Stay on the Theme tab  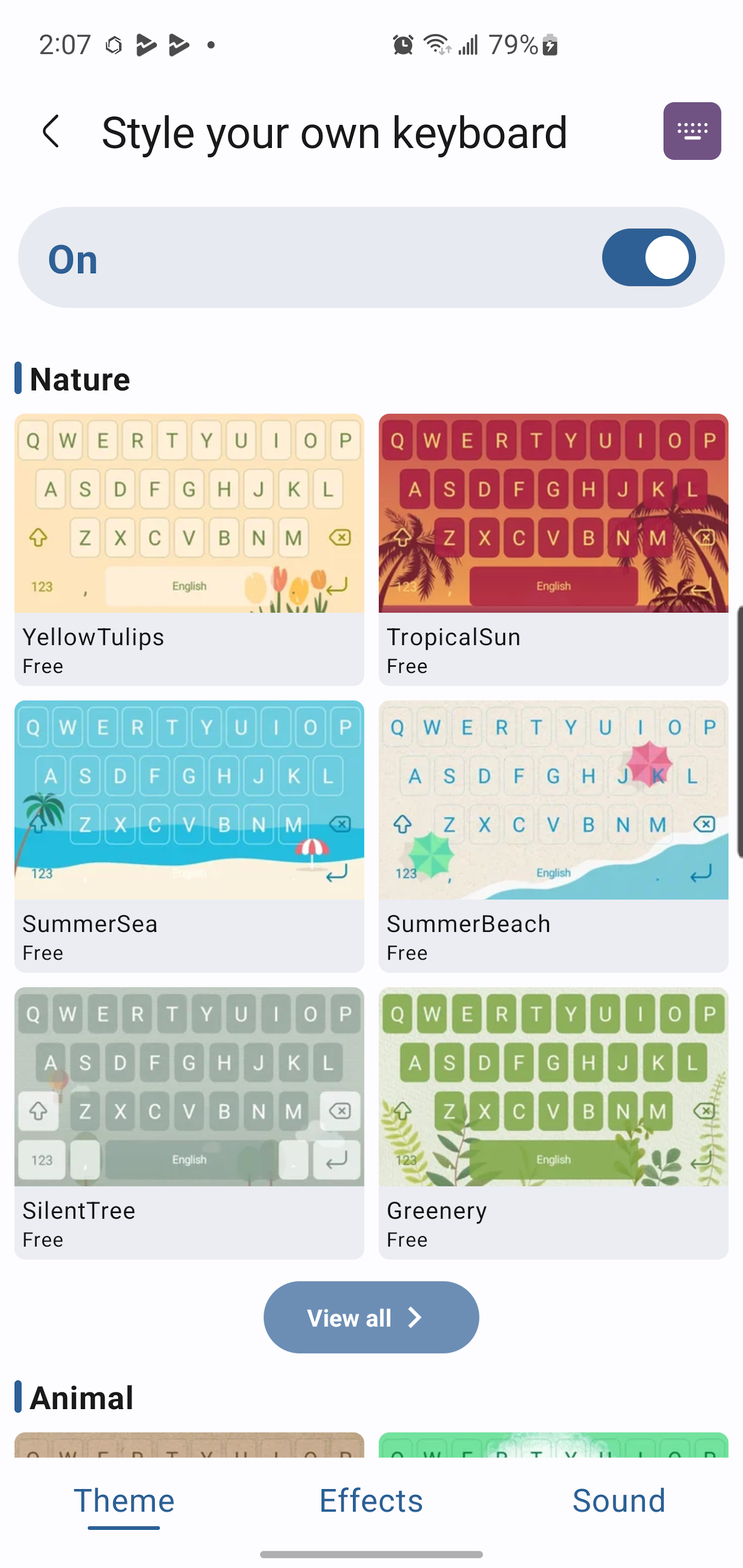coord(123,1501)
